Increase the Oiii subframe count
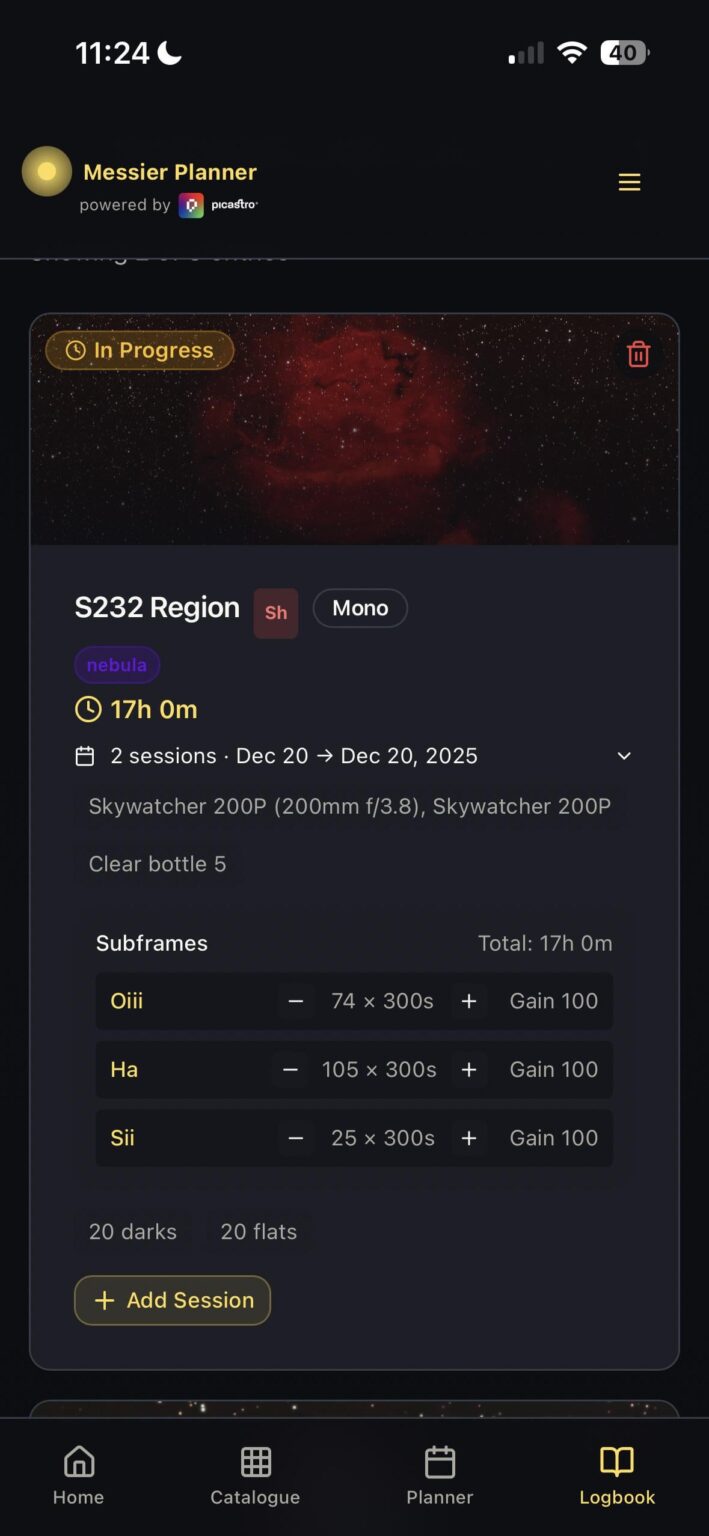 tap(469, 1001)
